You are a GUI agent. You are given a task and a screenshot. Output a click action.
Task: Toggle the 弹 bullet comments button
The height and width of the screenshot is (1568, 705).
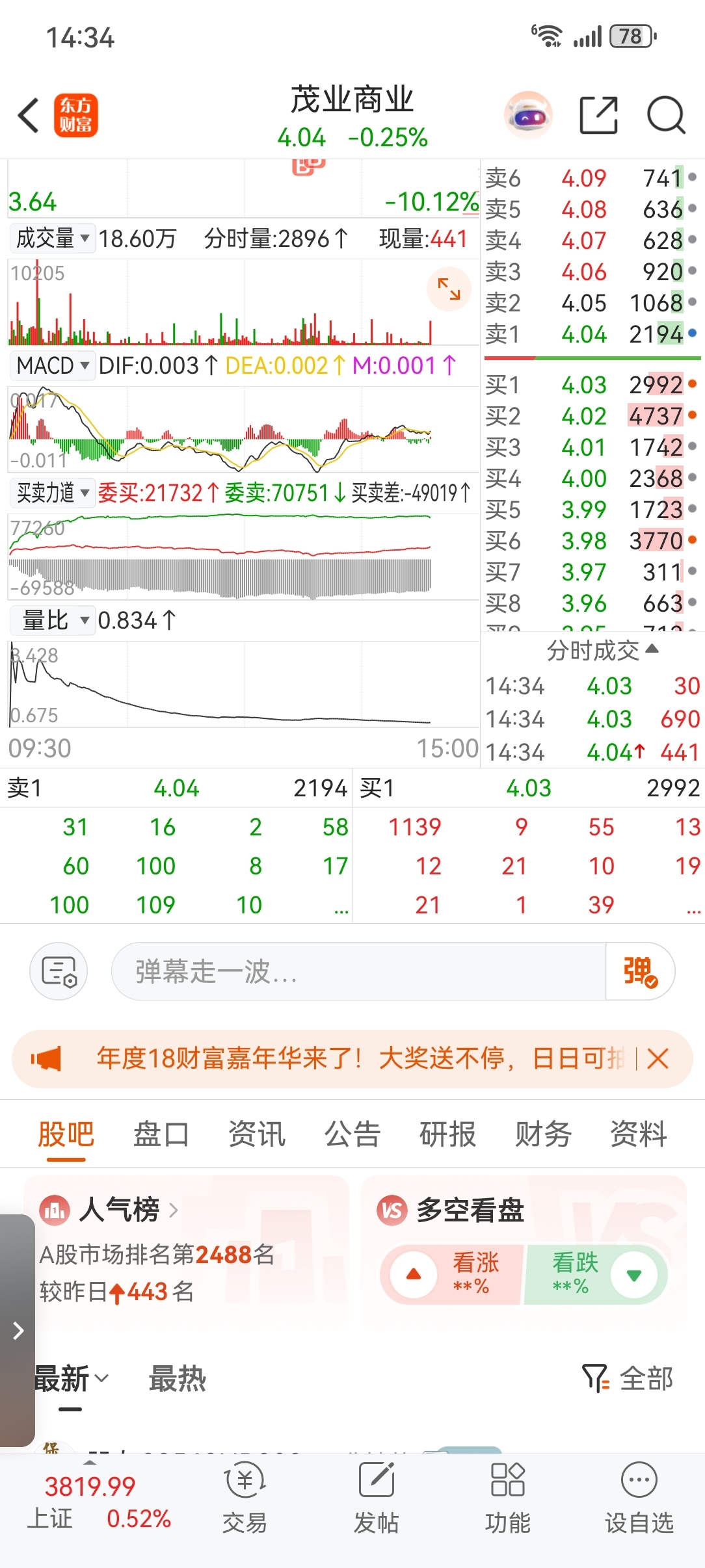click(641, 971)
